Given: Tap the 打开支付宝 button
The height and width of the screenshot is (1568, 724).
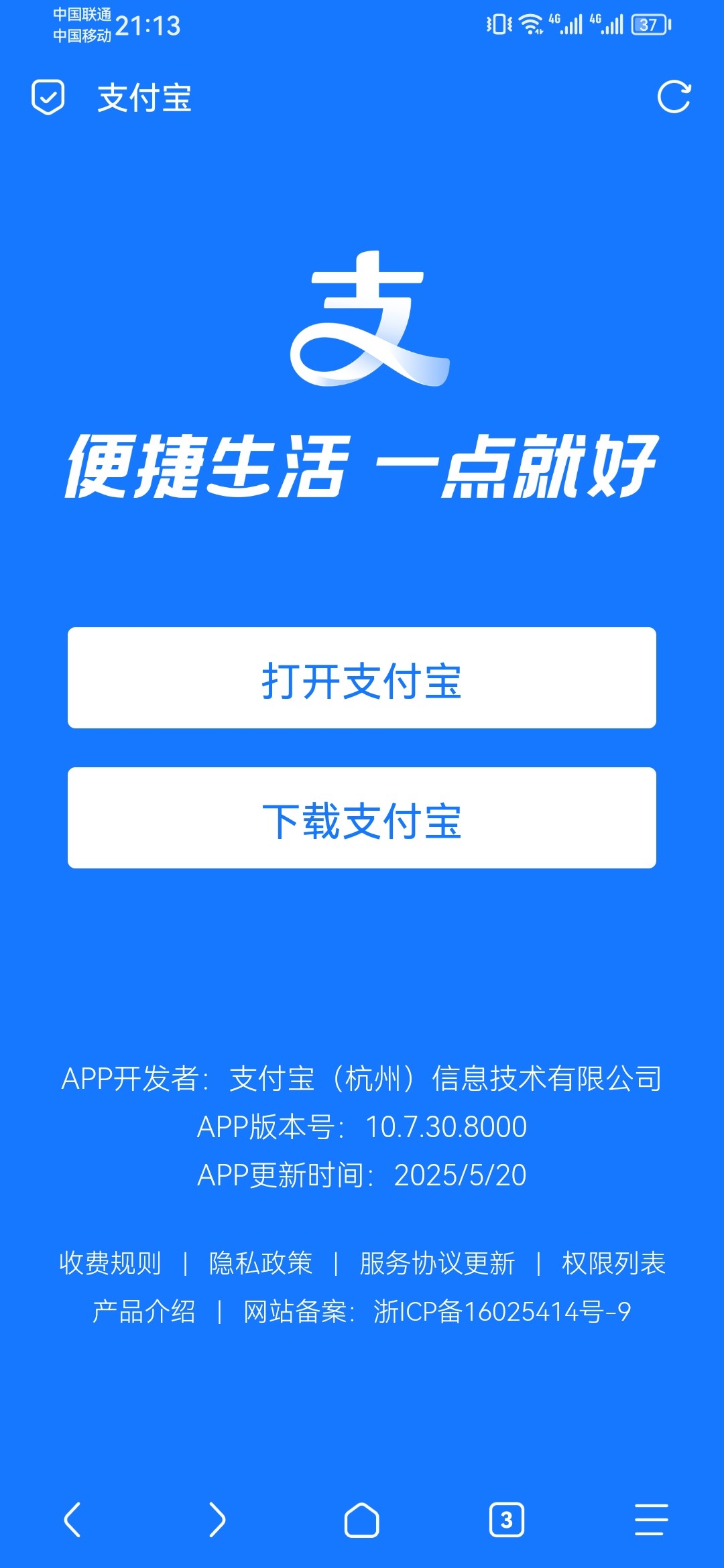Looking at the screenshot, I should [362, 677].
